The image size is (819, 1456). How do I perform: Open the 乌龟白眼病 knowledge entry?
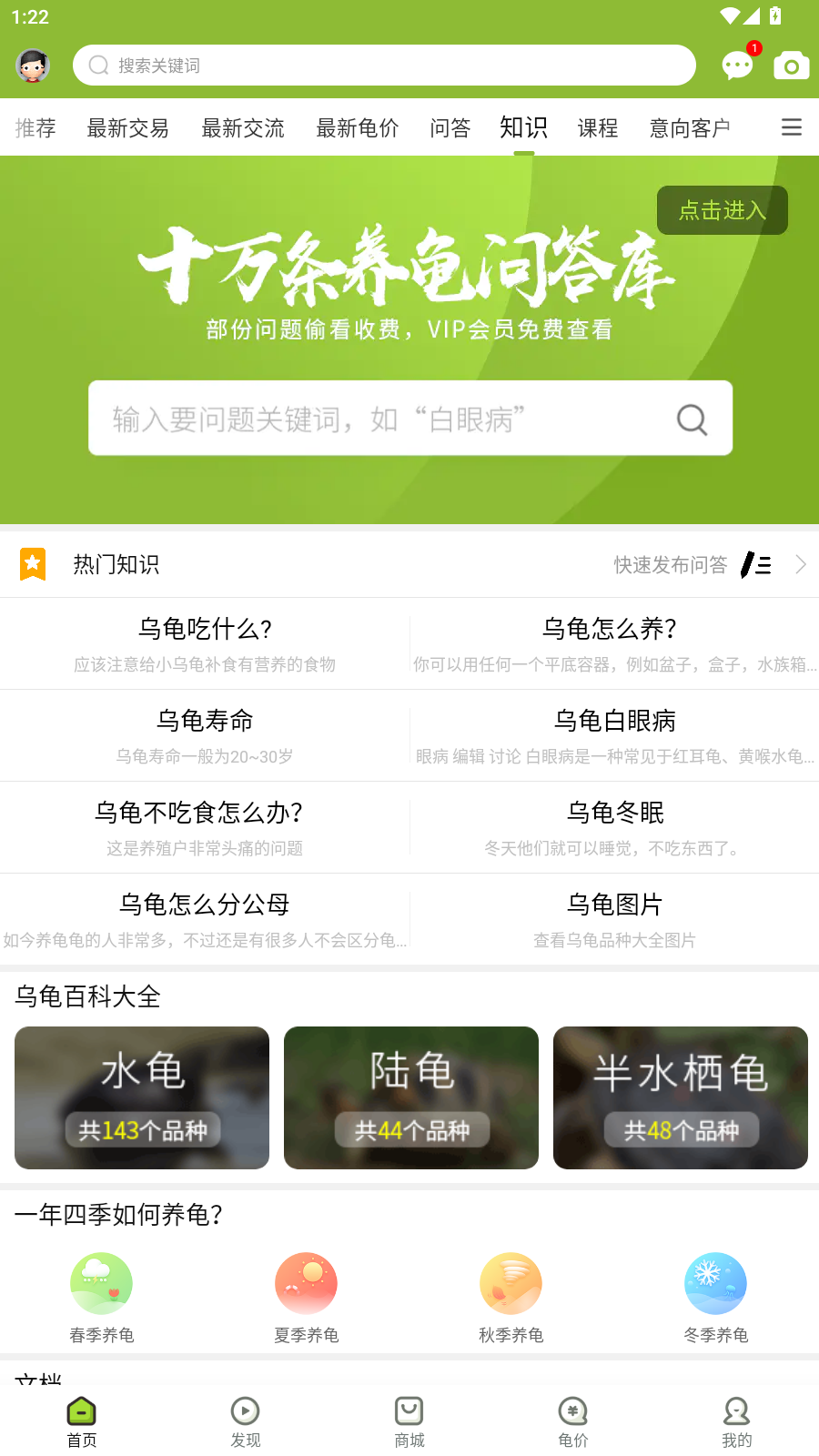click(615, 721)
